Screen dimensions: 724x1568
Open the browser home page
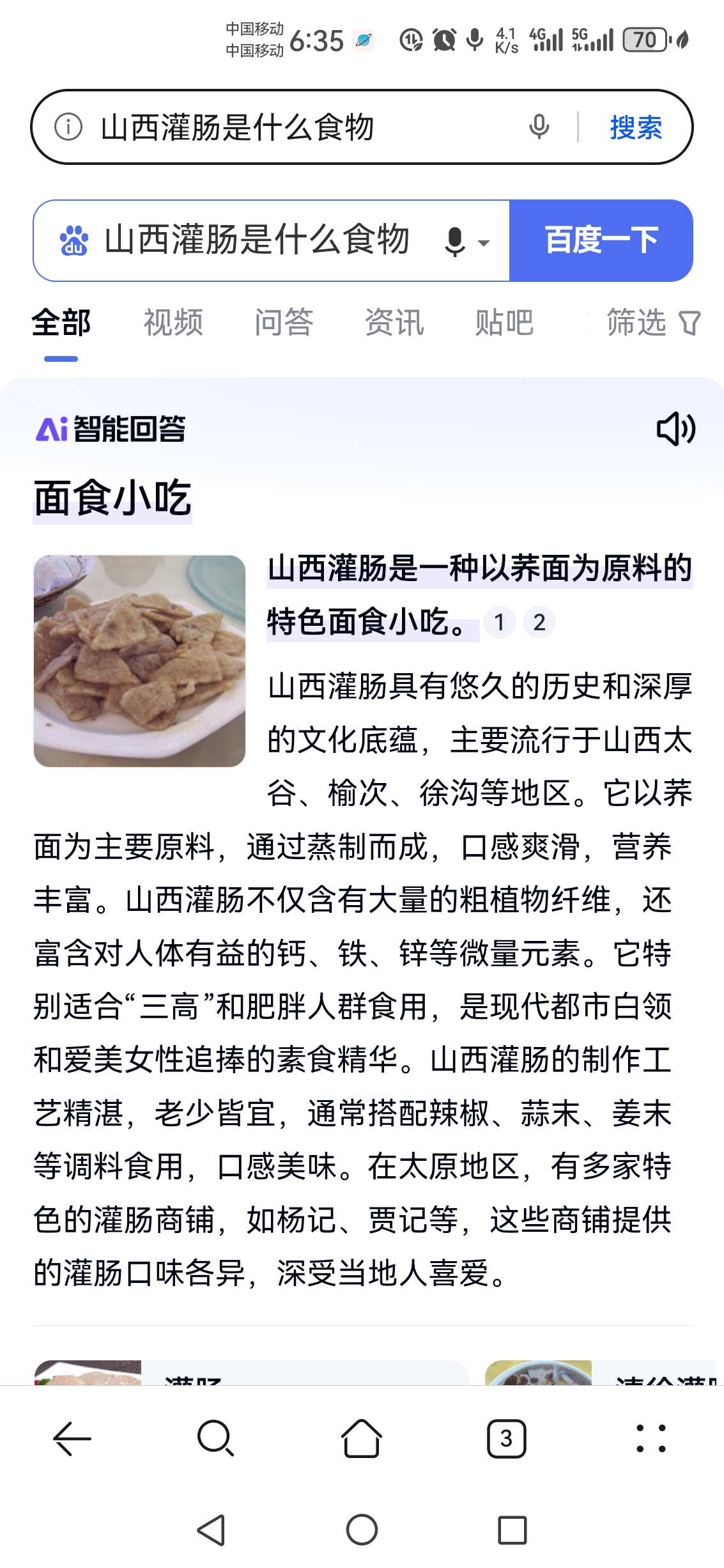[x=362, y=1439]
